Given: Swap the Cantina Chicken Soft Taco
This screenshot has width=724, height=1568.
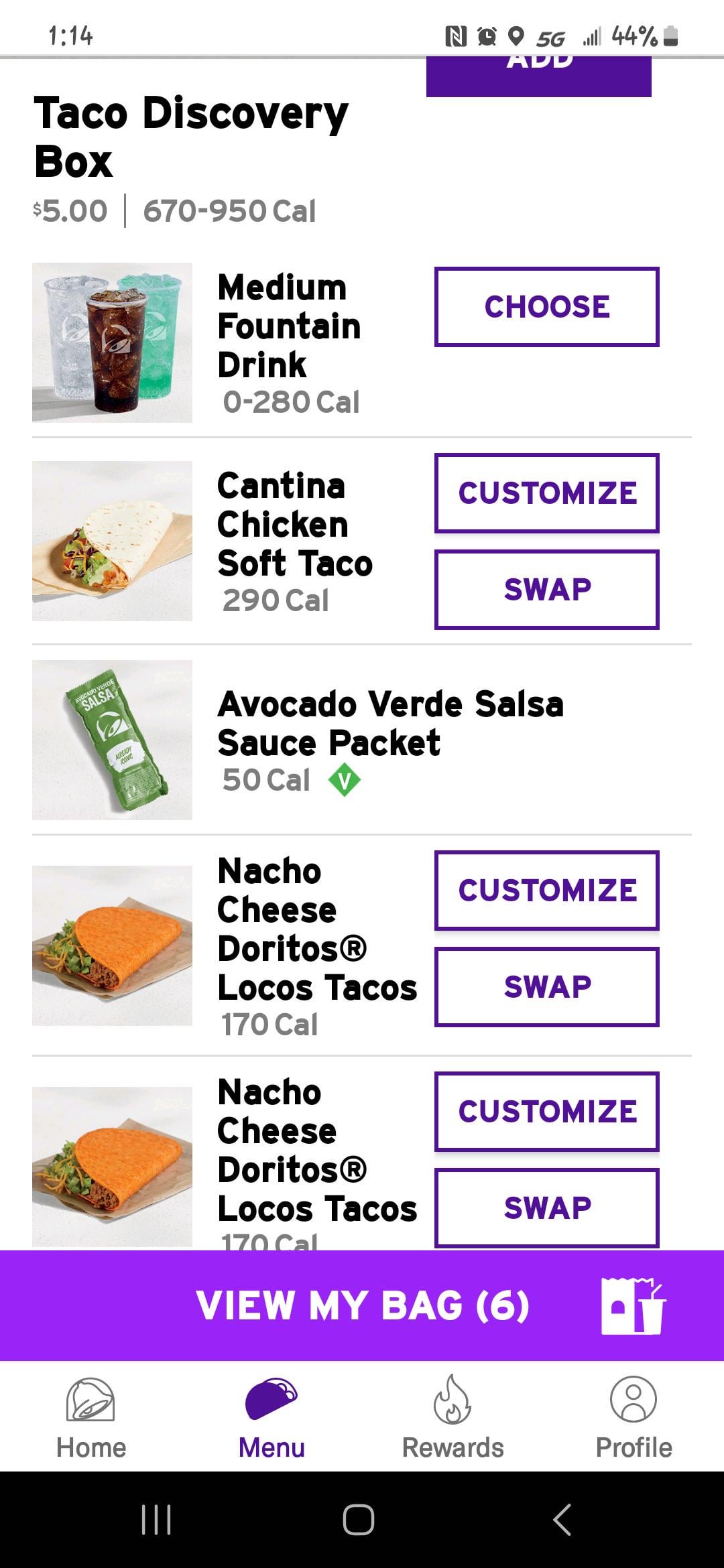Looking at the screenshot, I should pos(546,590).
